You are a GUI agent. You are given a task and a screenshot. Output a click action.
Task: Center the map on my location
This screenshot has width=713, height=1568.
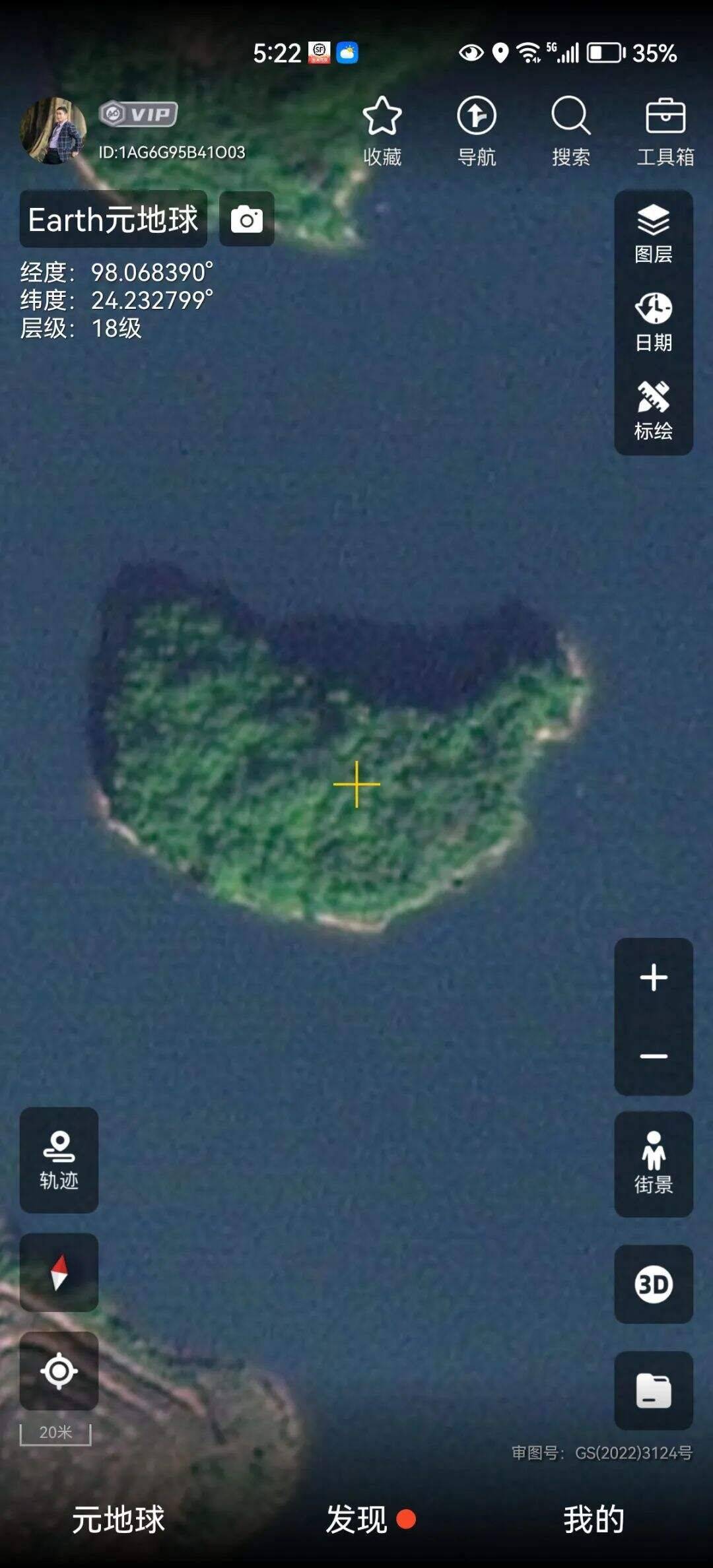coord(59,1371)
